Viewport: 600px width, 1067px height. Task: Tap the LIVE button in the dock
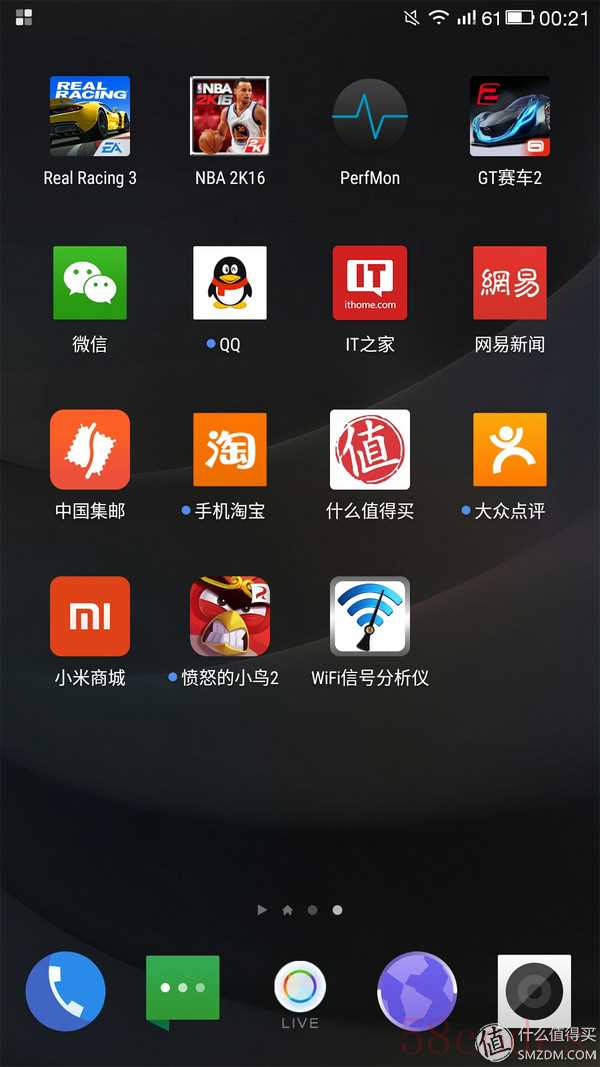click(x=300, y=990)
